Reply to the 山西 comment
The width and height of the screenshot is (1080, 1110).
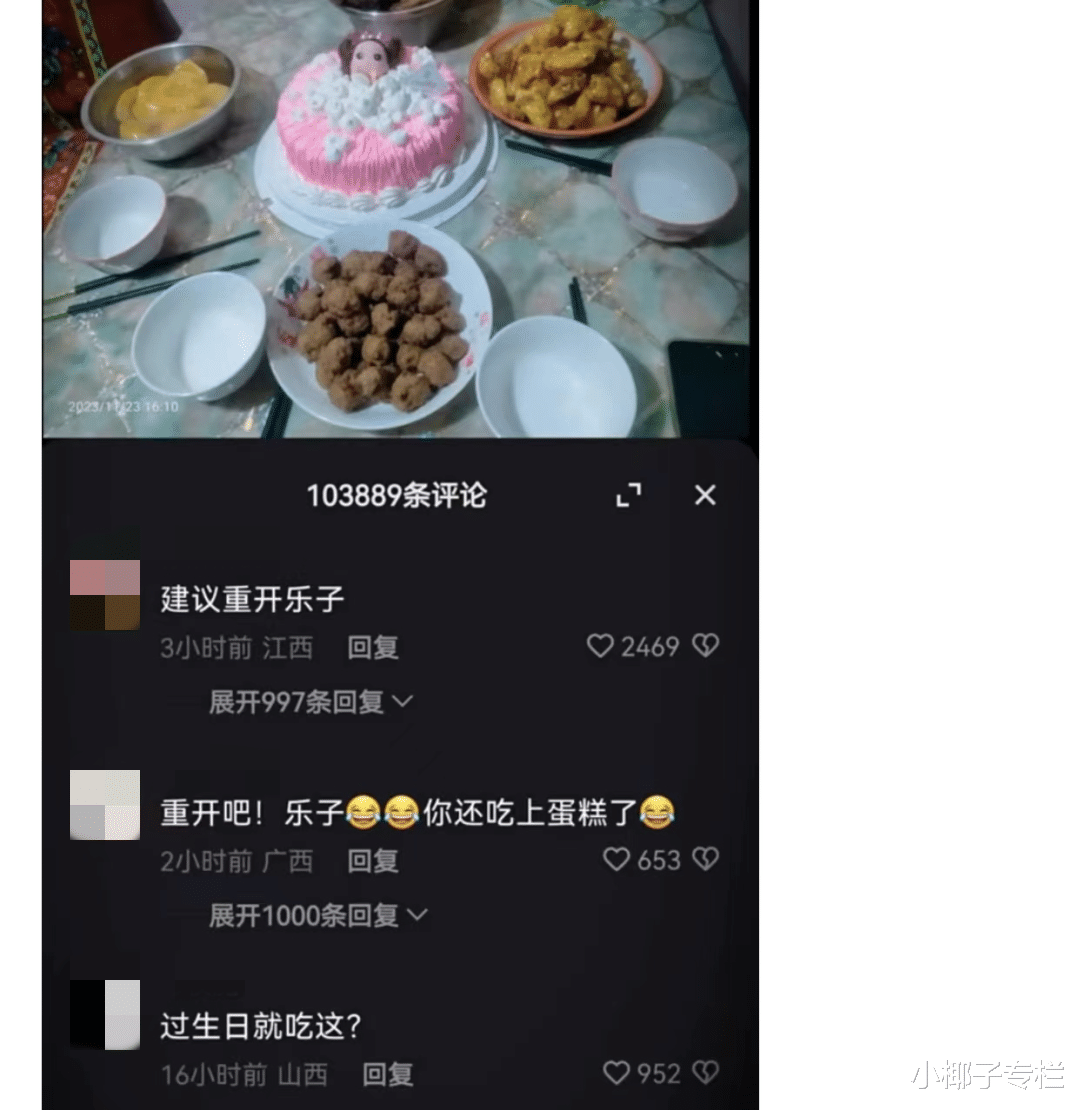[388, 1075]
